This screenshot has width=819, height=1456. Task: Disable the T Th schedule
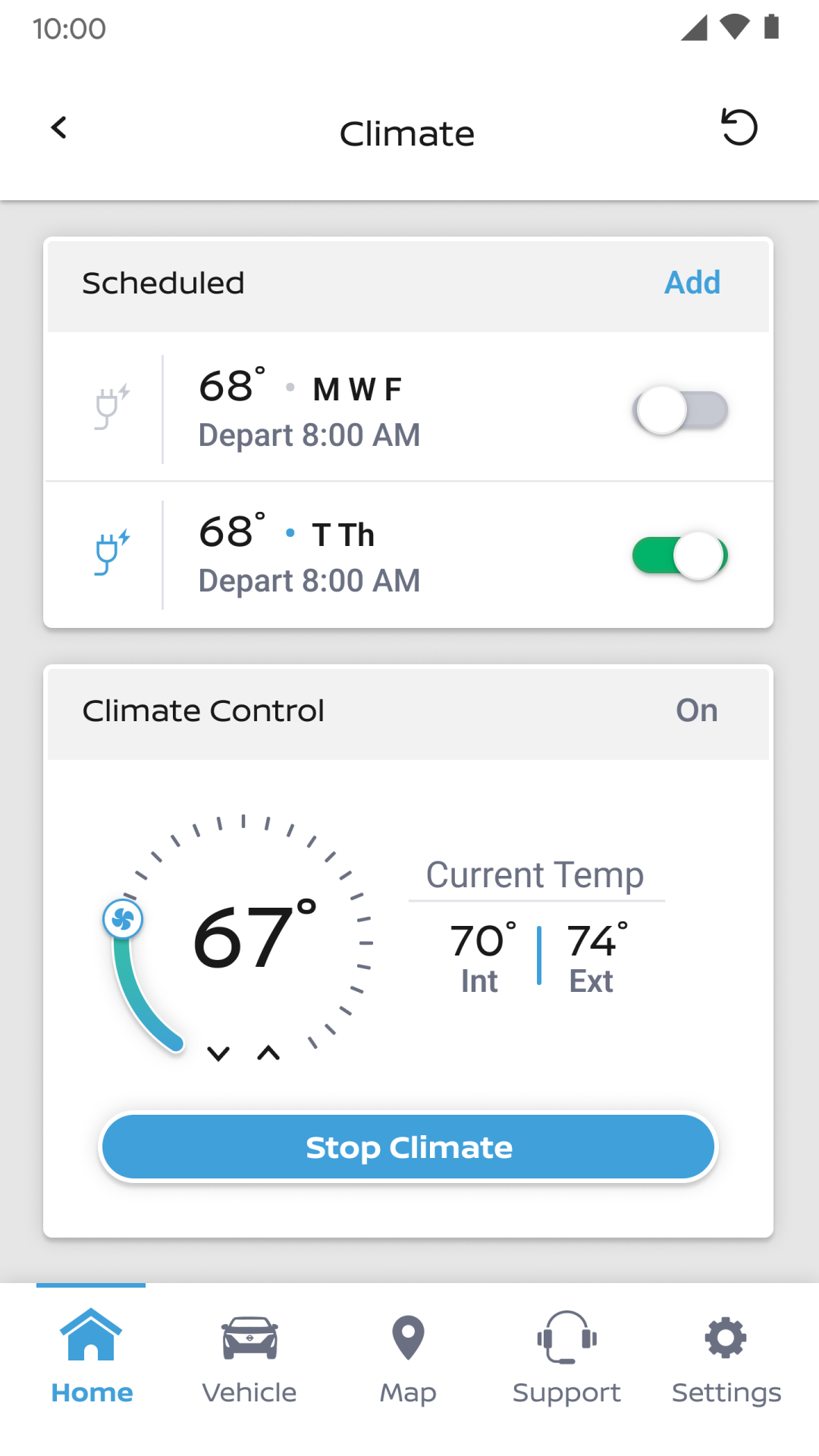click(x=680, y=556)
